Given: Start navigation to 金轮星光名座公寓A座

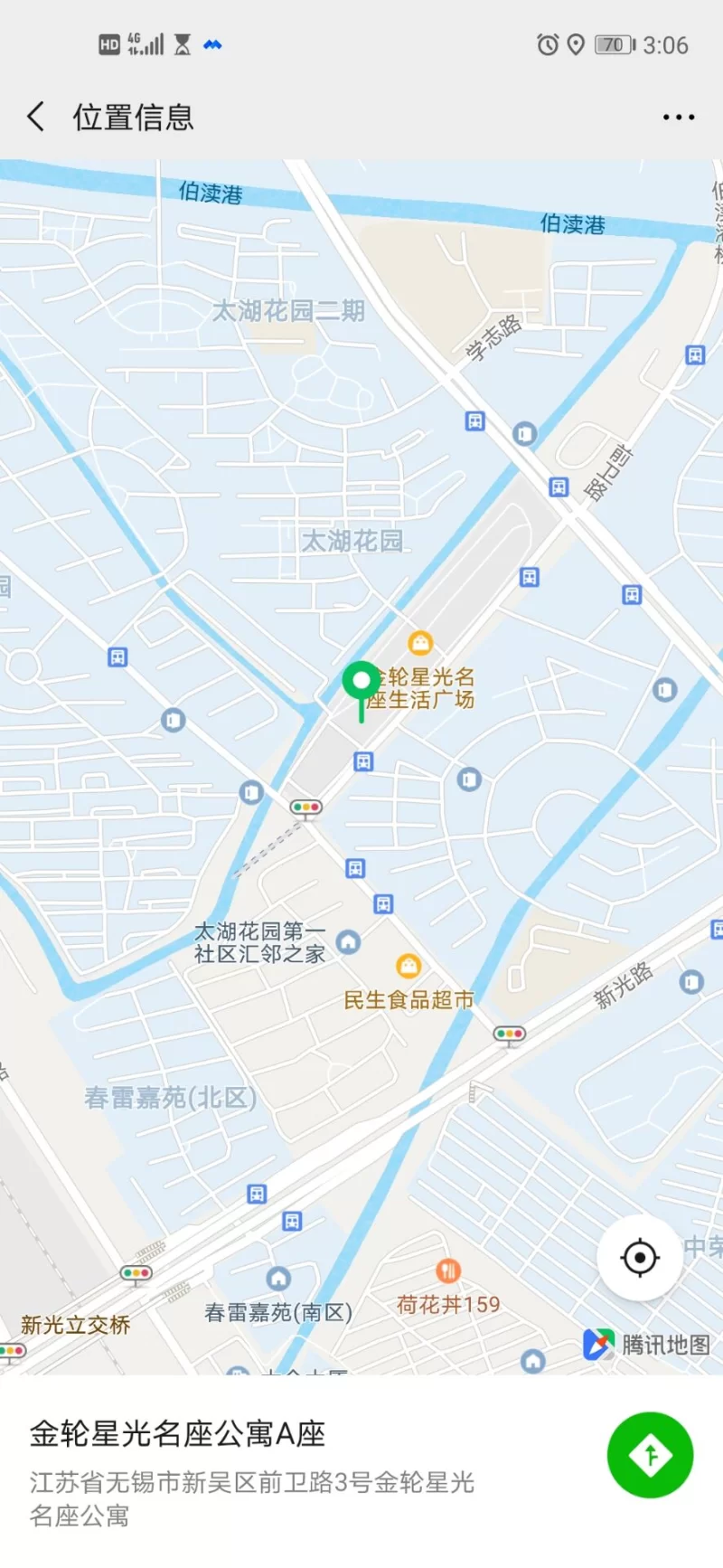Looking at the screenshot, I should [650, 1455].
